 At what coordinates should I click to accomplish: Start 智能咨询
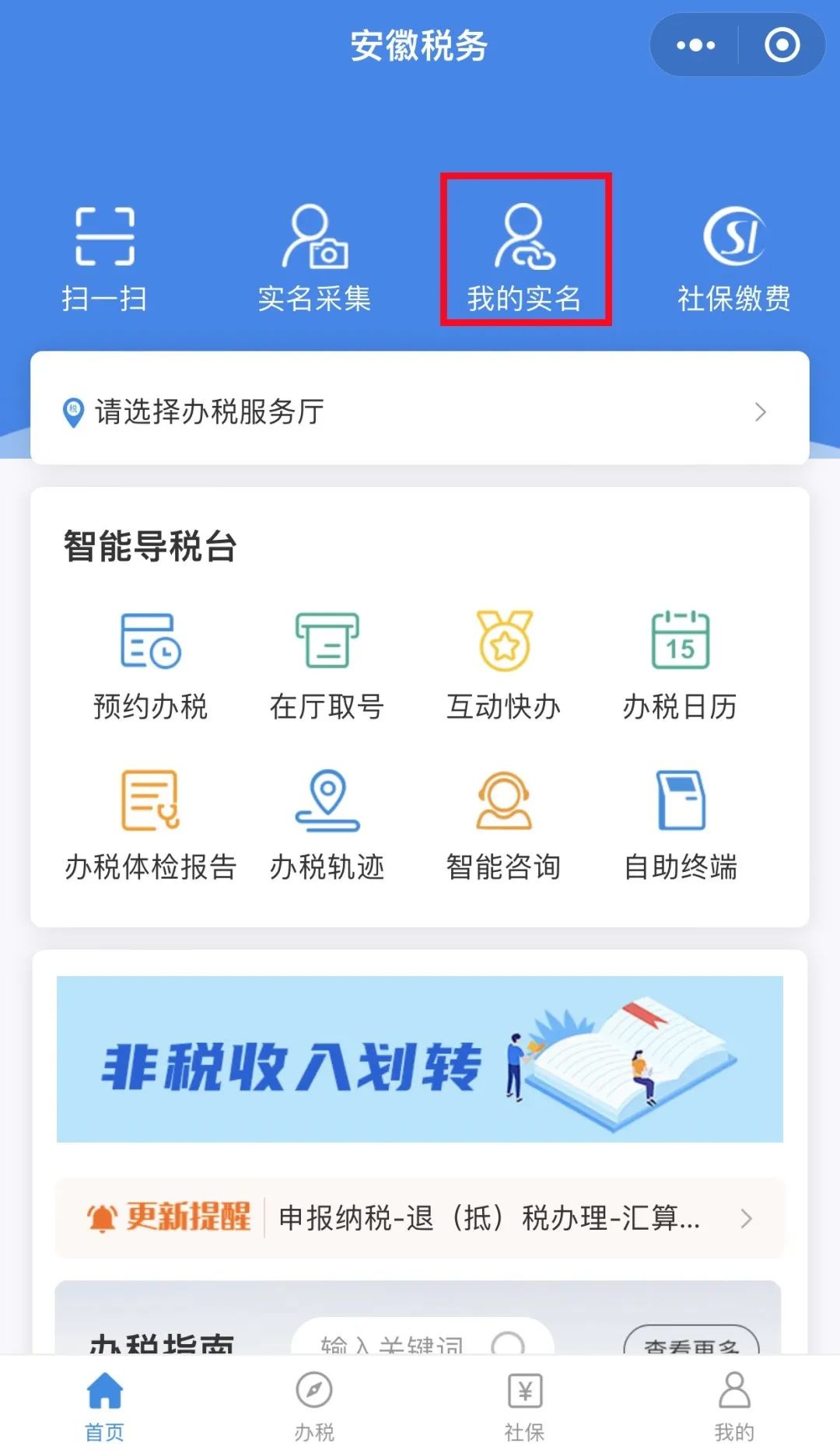pos(503,826)
